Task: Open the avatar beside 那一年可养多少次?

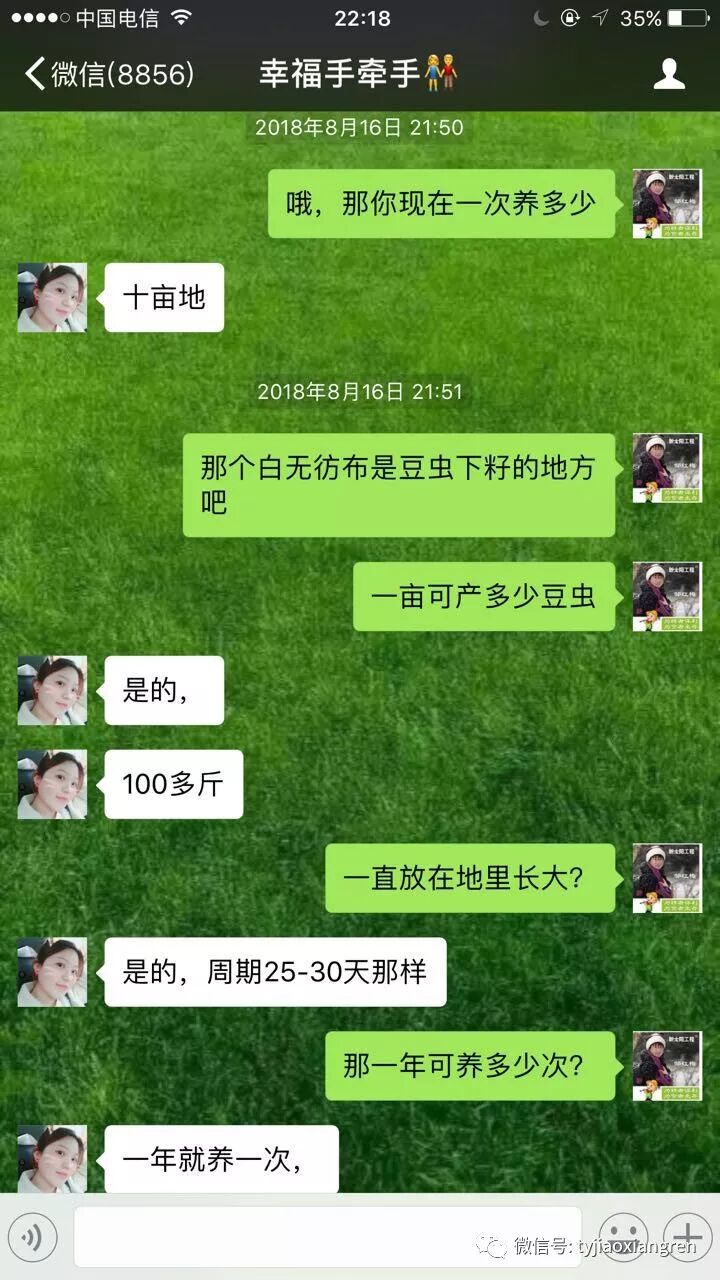Action: 667,1066
